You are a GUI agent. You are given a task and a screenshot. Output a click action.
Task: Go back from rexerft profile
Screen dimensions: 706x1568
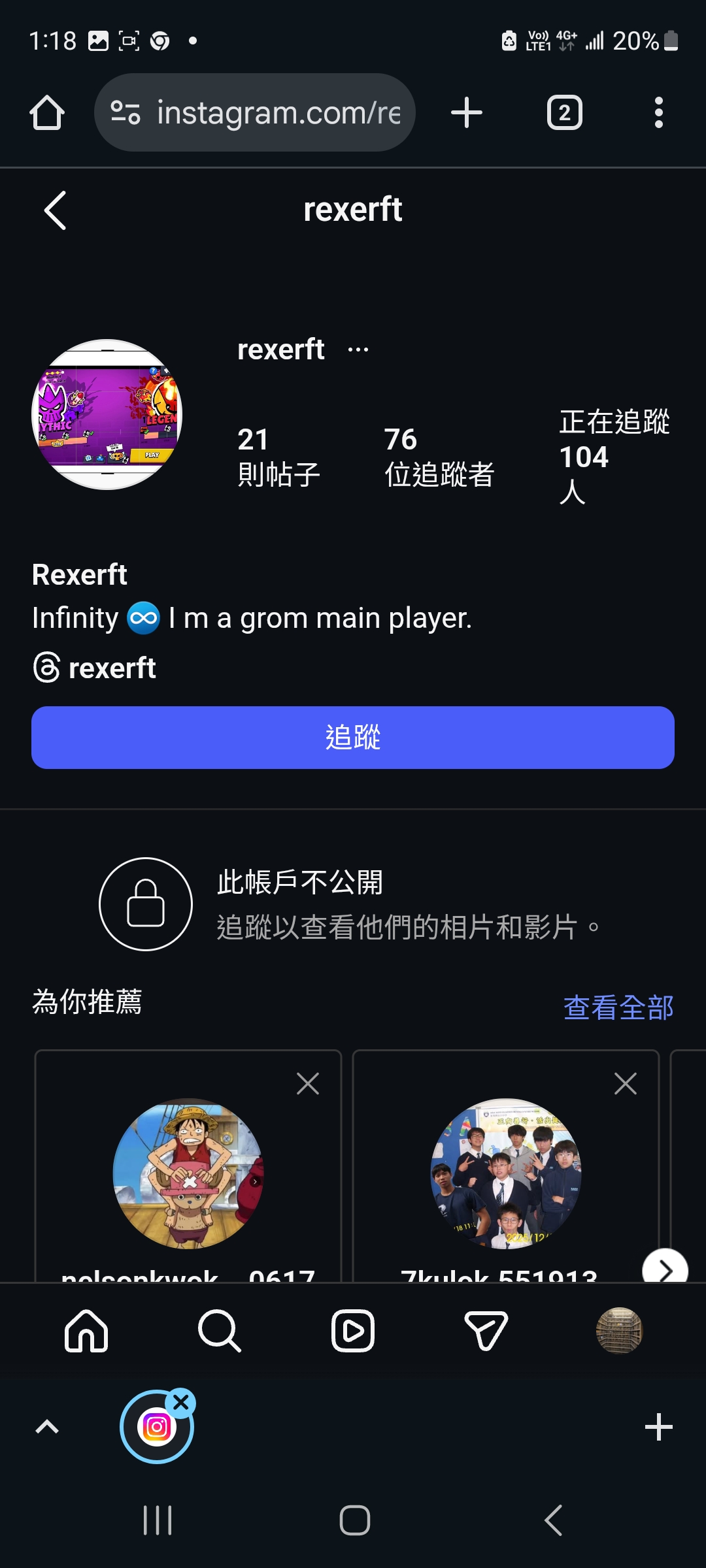pos(55,210)
